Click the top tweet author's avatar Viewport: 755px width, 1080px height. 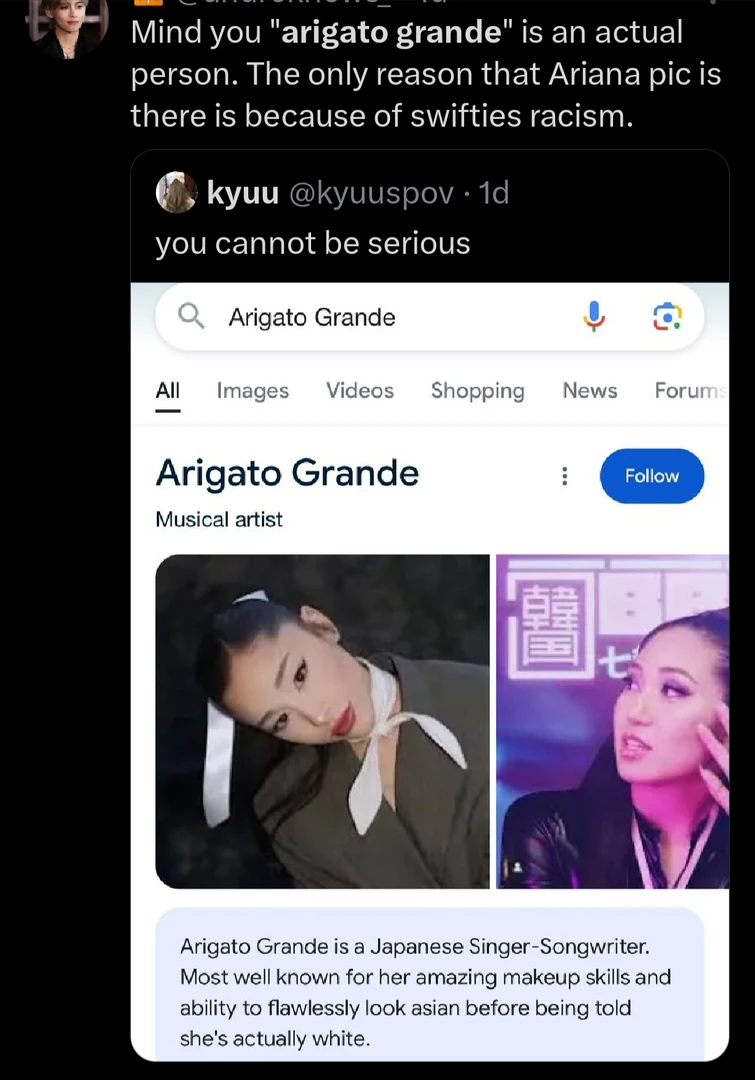[67, 27]
